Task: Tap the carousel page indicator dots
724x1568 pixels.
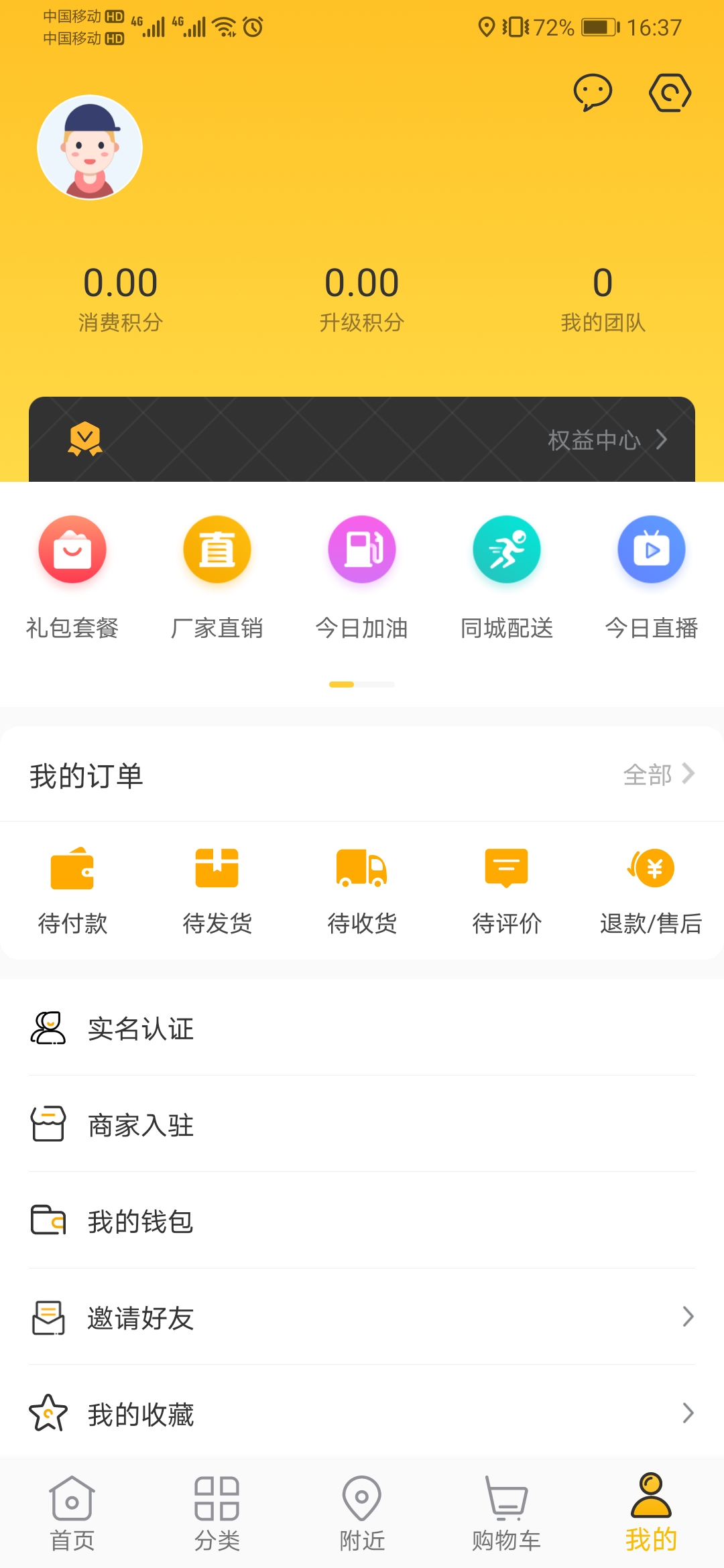Action: pyautogui.click(x=362, y=685)
